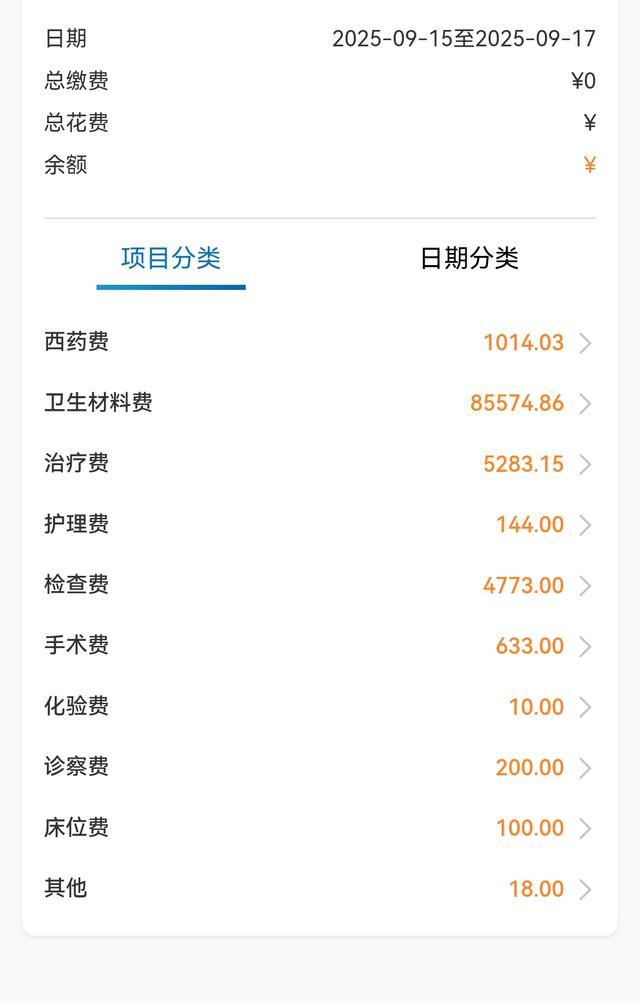The width and height of the screenshot is (640, 1007).
Task: Open 检查费 item list
Action: coord(320,585)
